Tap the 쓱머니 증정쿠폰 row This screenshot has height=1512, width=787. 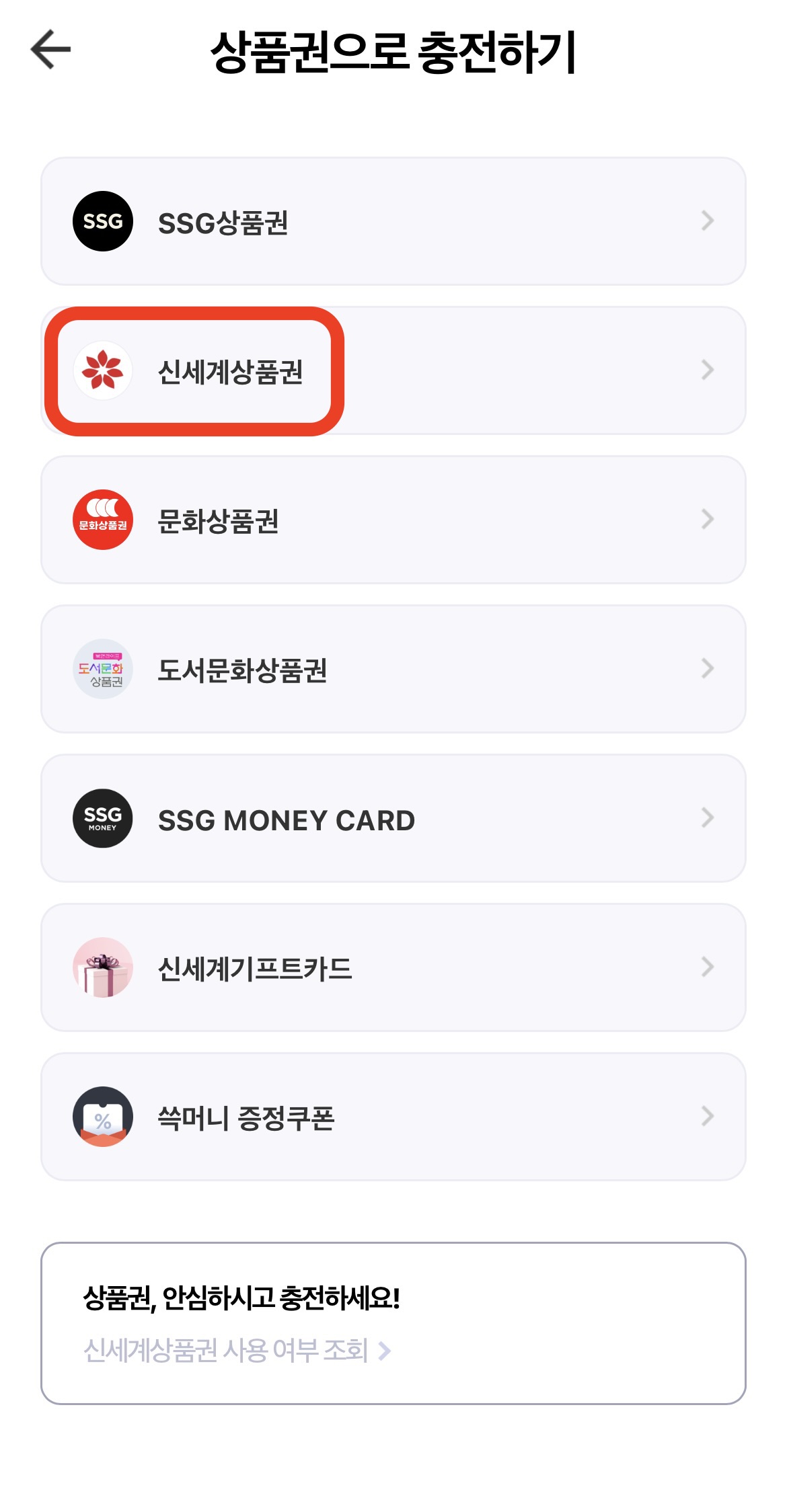click(x=394, y=1117)
